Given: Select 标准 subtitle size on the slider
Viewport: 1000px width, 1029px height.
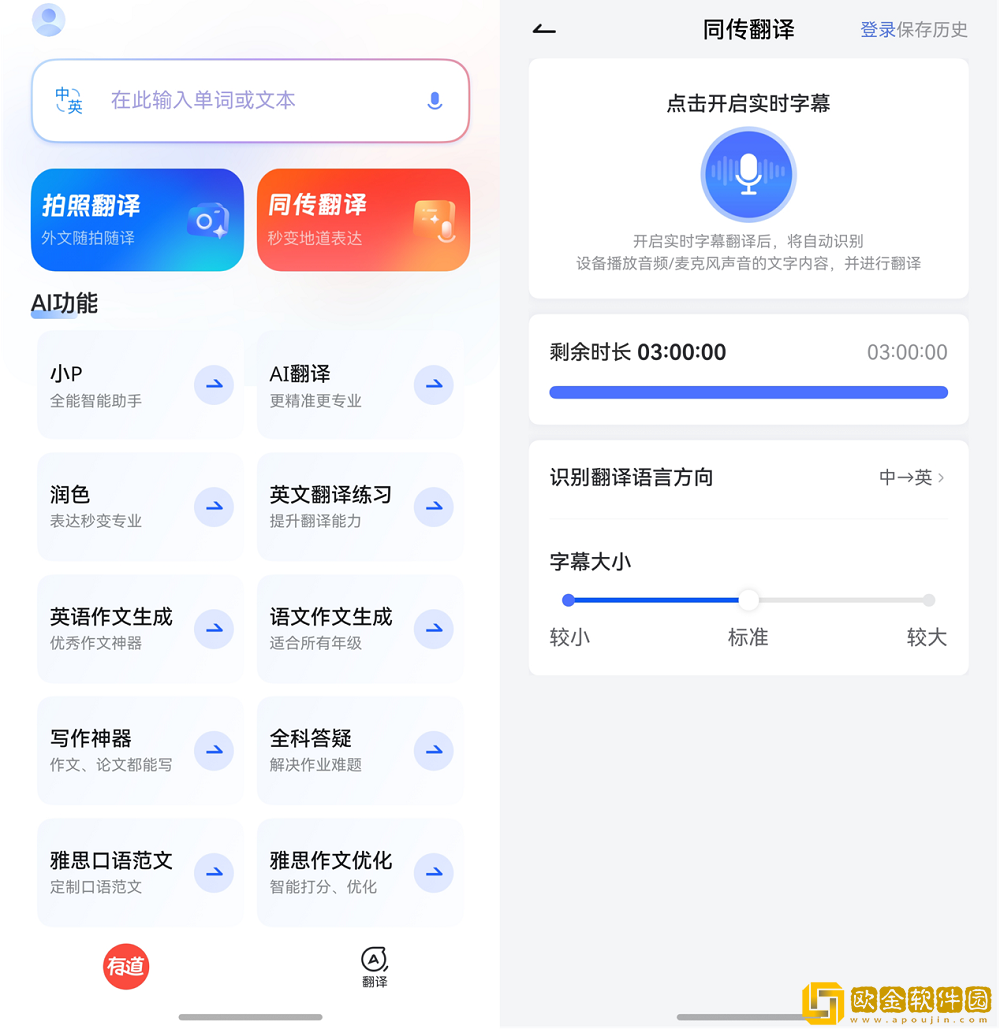Looking at the screenshot, I should tap(748, 599).
